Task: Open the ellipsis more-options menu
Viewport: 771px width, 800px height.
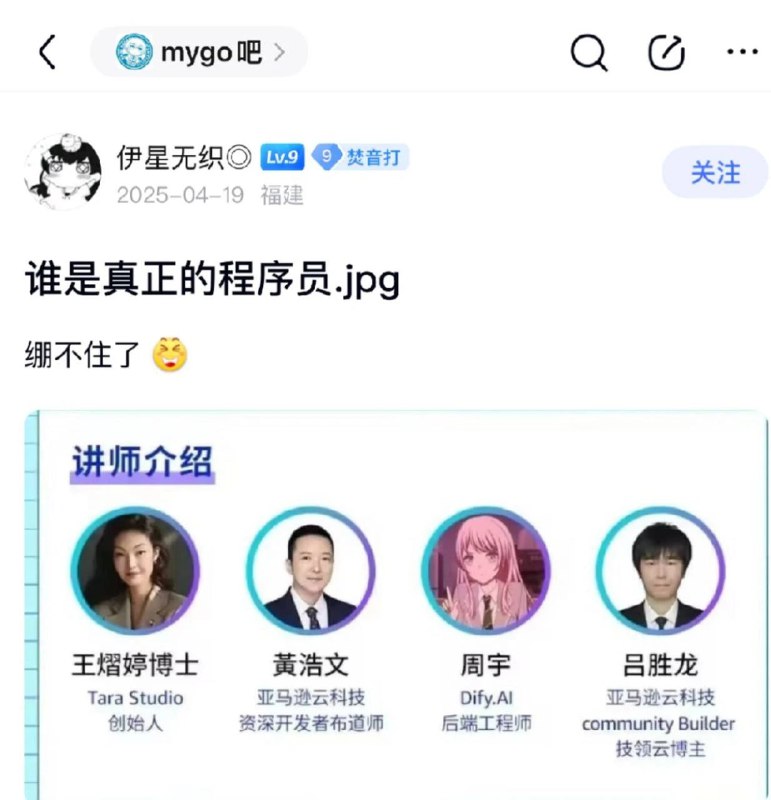Action: [741, 52]
